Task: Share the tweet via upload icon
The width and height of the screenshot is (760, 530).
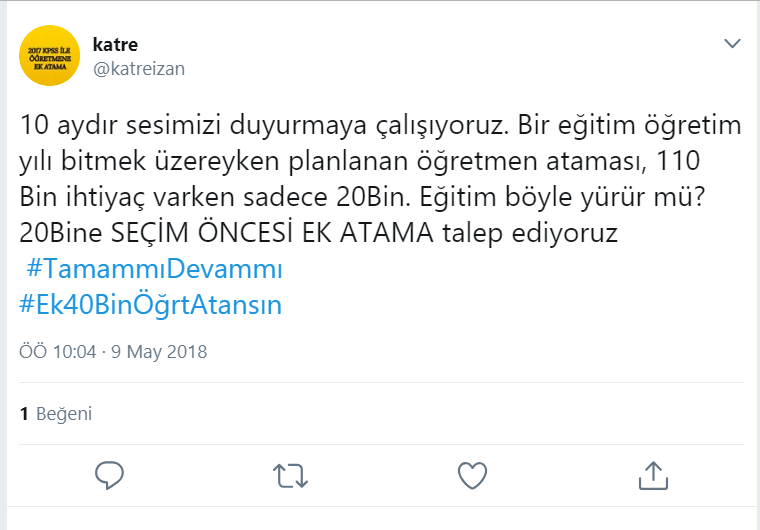Action: pyautogui.click(x=652, y=474)
